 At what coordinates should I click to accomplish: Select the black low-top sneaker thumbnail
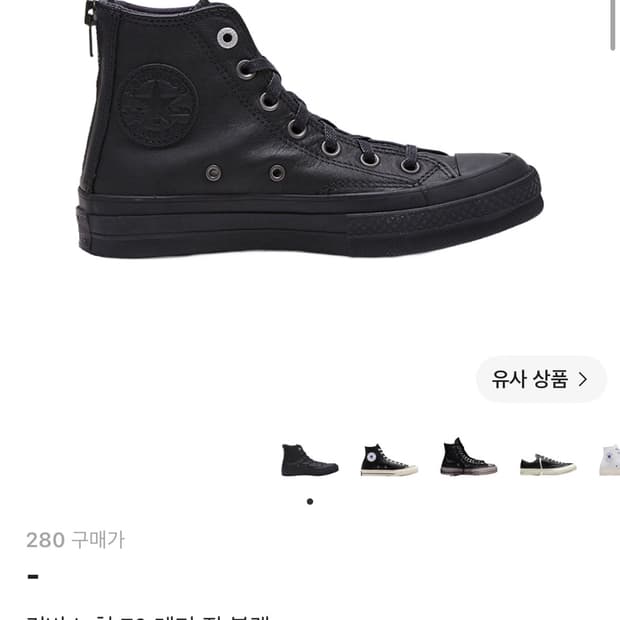click(548, 465)
